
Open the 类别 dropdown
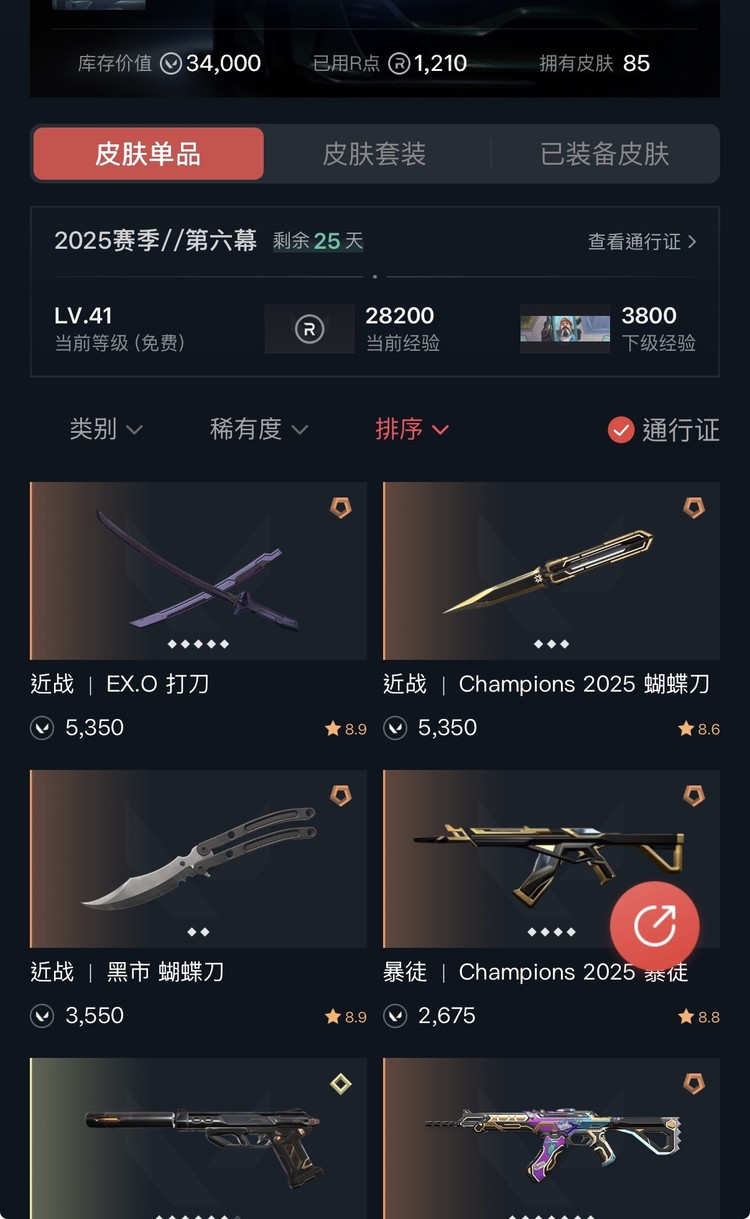[106, 430]
